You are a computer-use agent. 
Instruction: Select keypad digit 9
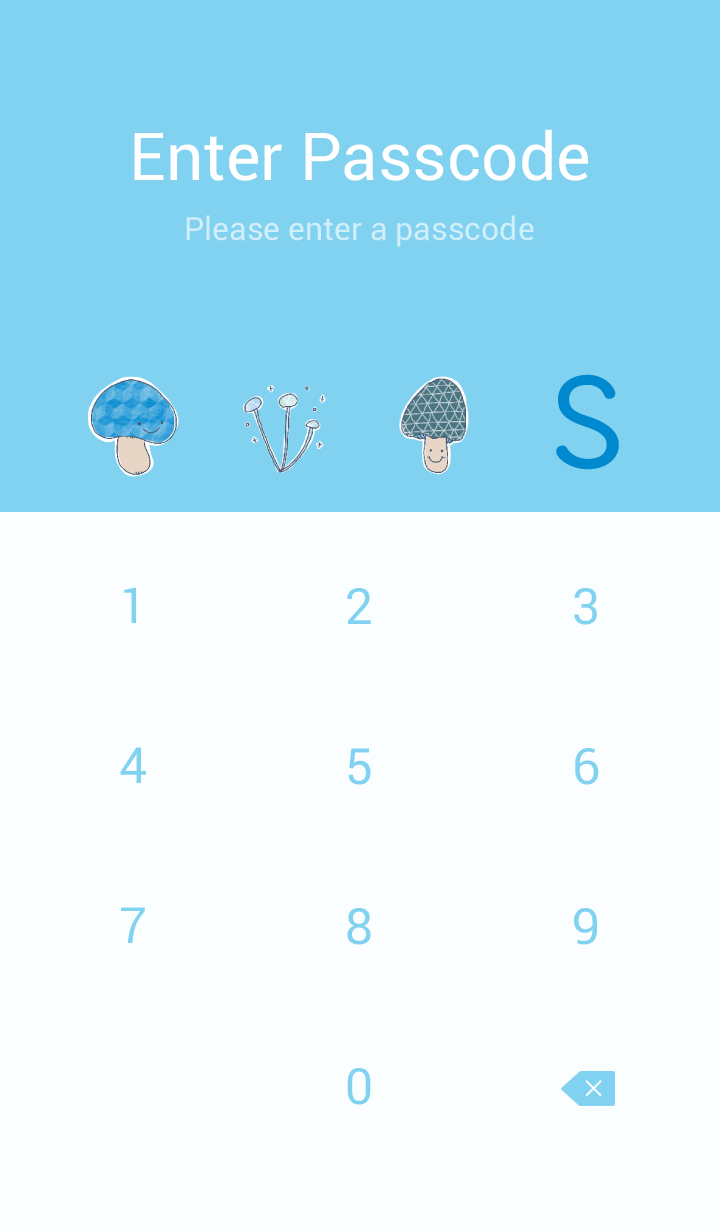[x=586, y=927]
